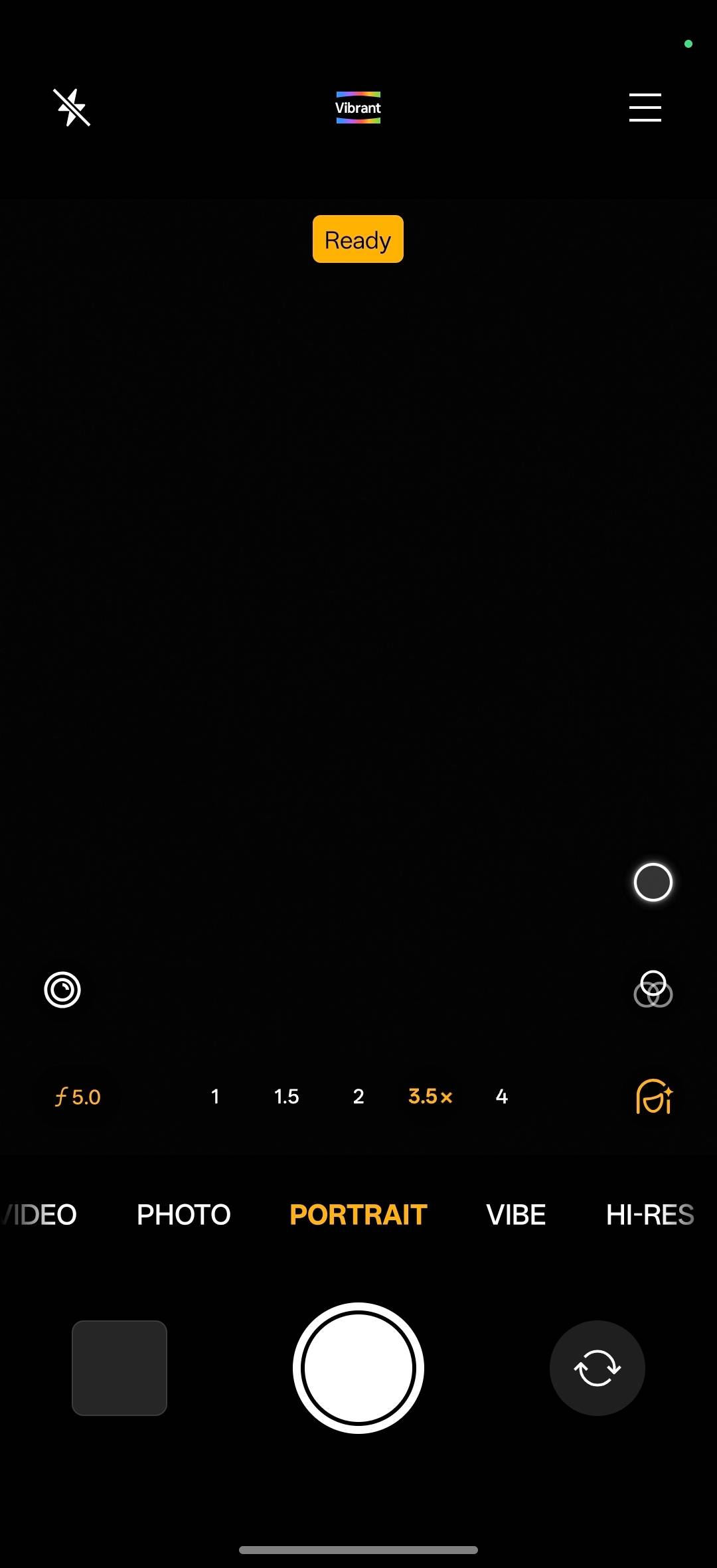Tap the concentric circles lens icon

tap(62, 990)
